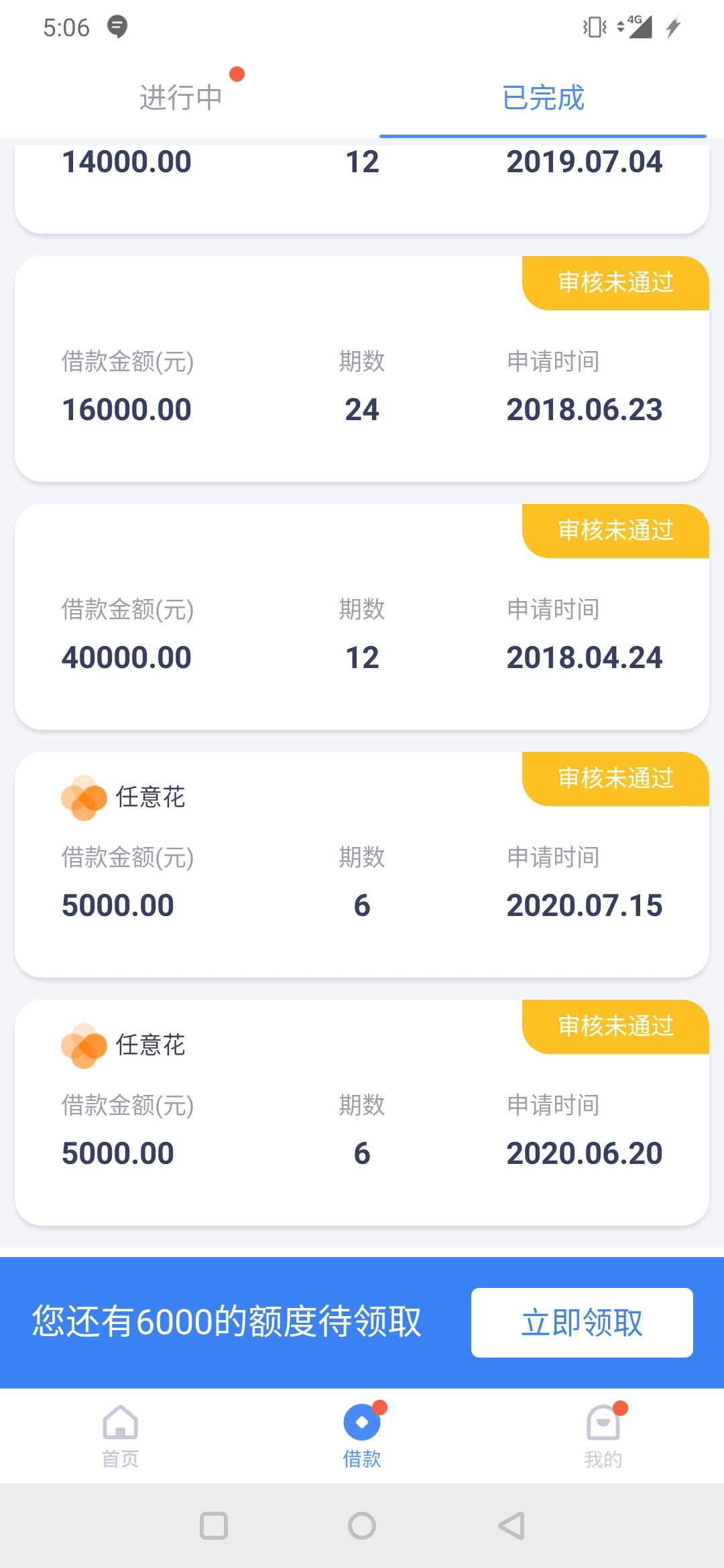This screenshot has height=1568, width=724.
Task: Switch to the 进行中 tab
Action: (181, 98)
